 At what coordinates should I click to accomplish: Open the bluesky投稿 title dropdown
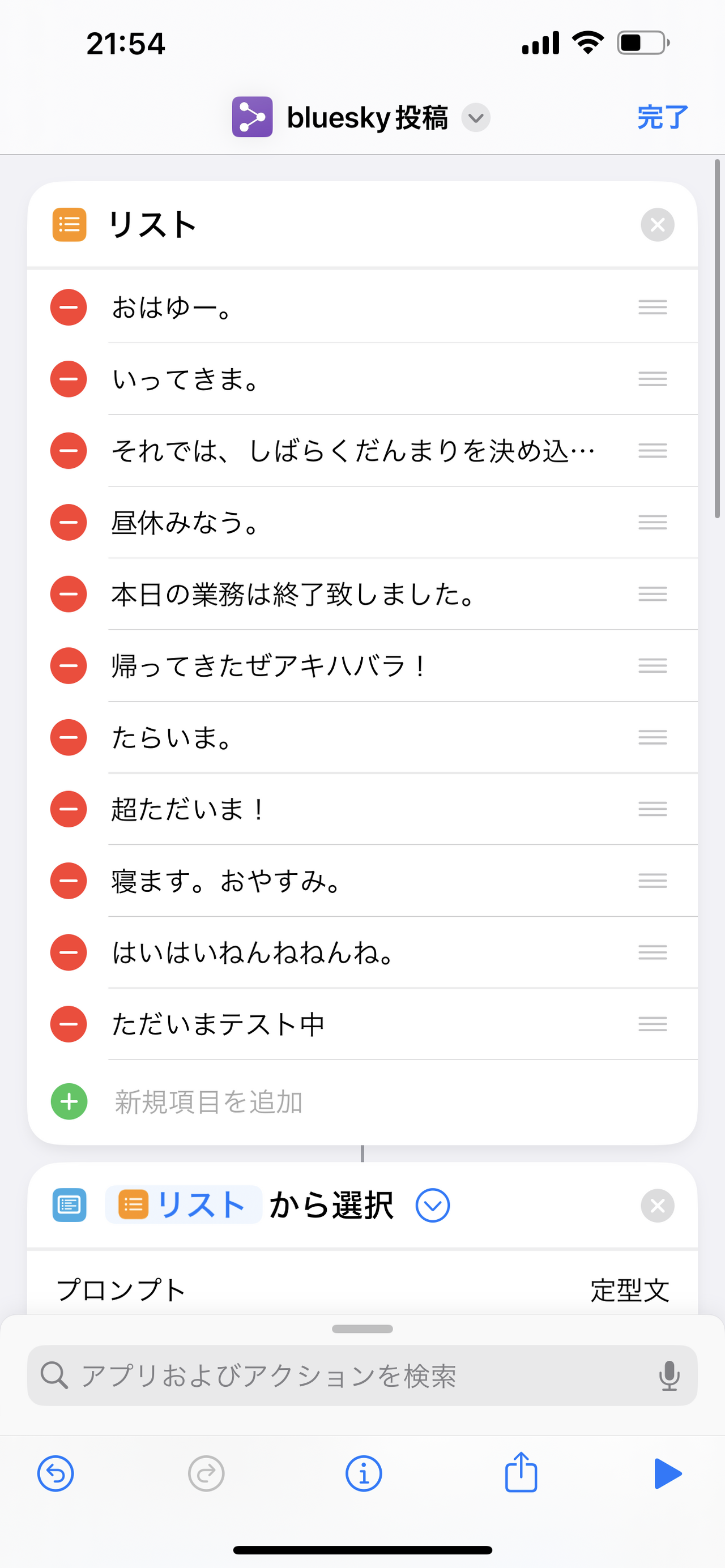pyautogui.click(x=476, y=118)
